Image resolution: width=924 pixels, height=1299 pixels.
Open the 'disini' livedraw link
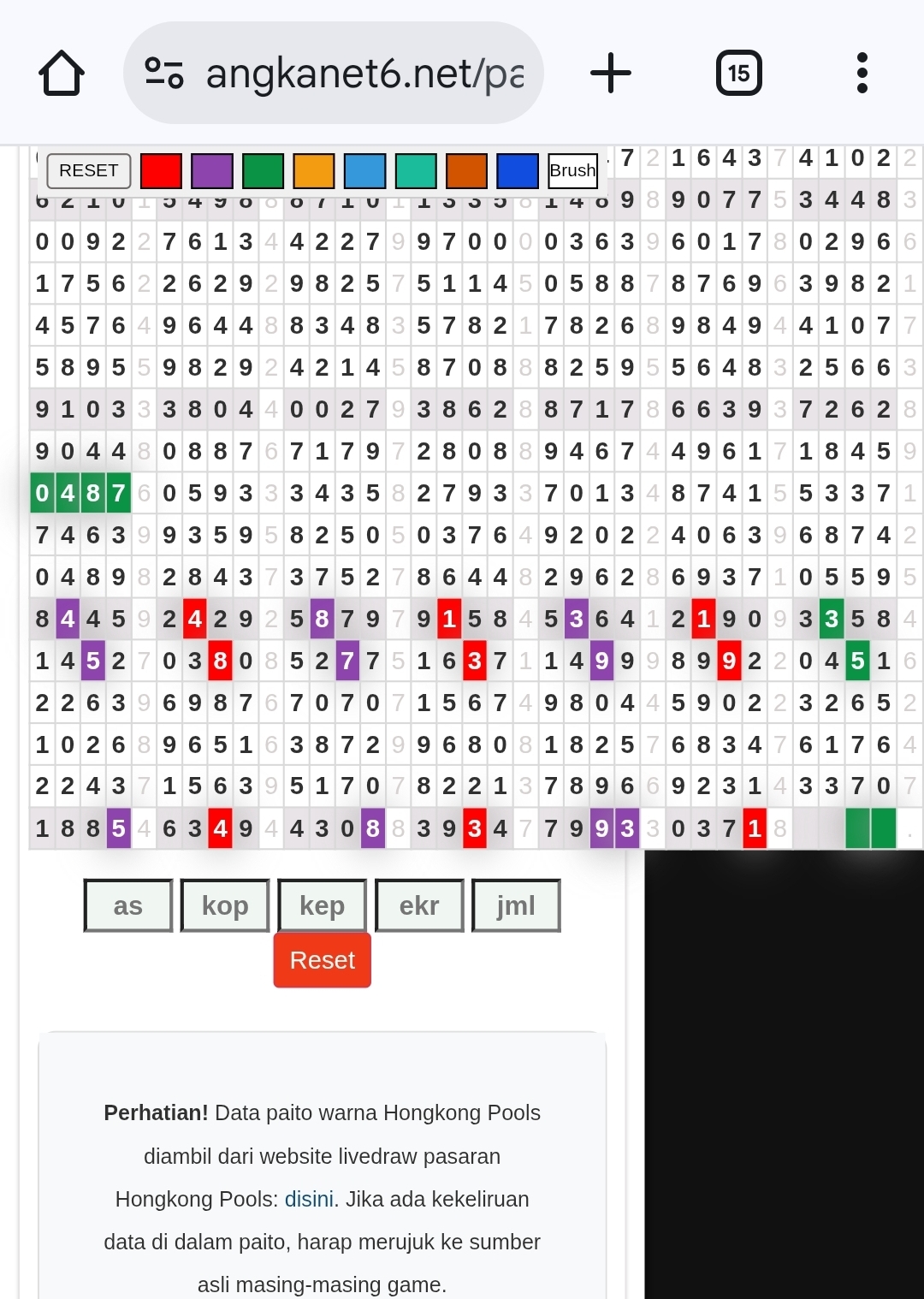pos(309,1199)
